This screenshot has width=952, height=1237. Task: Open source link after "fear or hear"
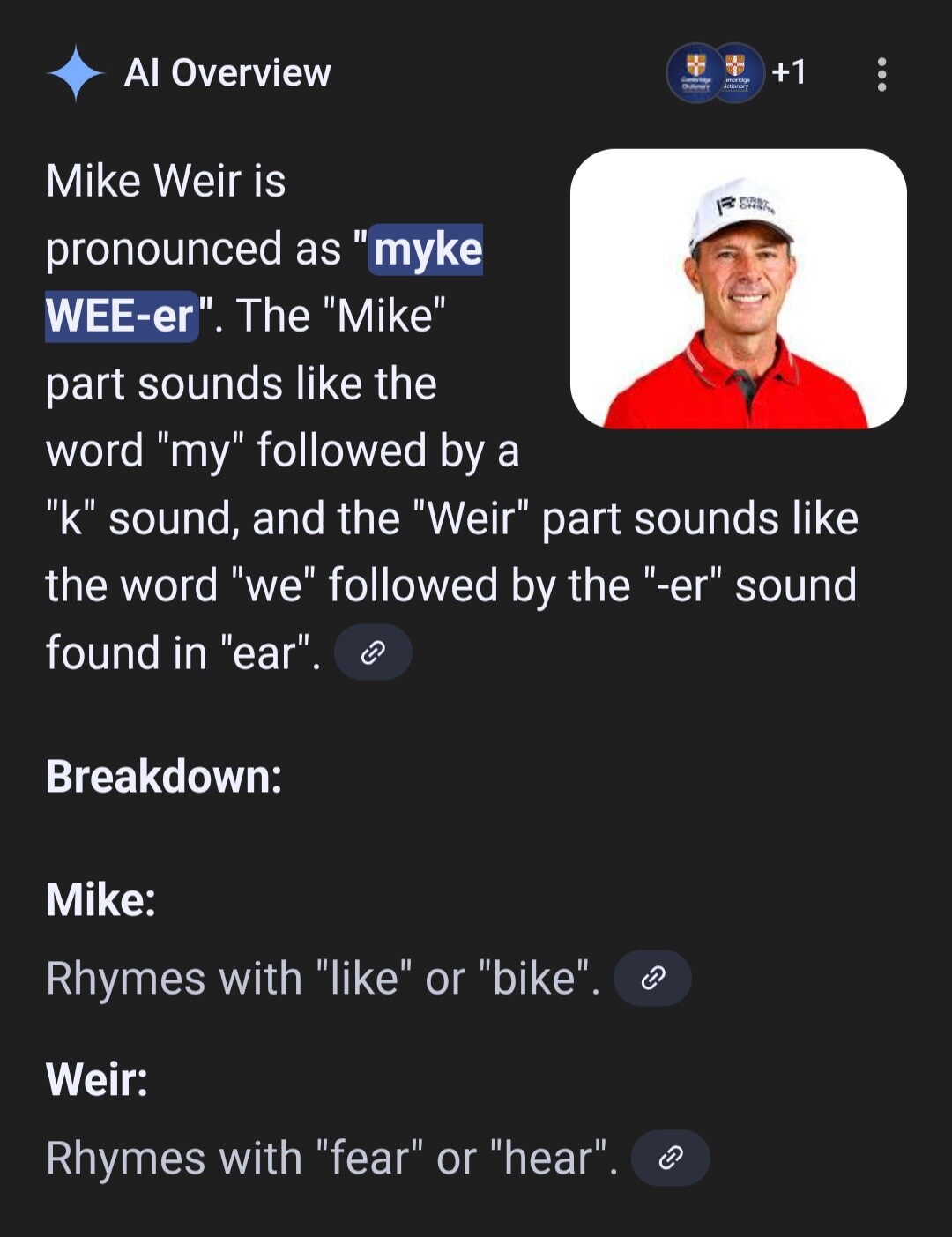[x=671, y=1158]
